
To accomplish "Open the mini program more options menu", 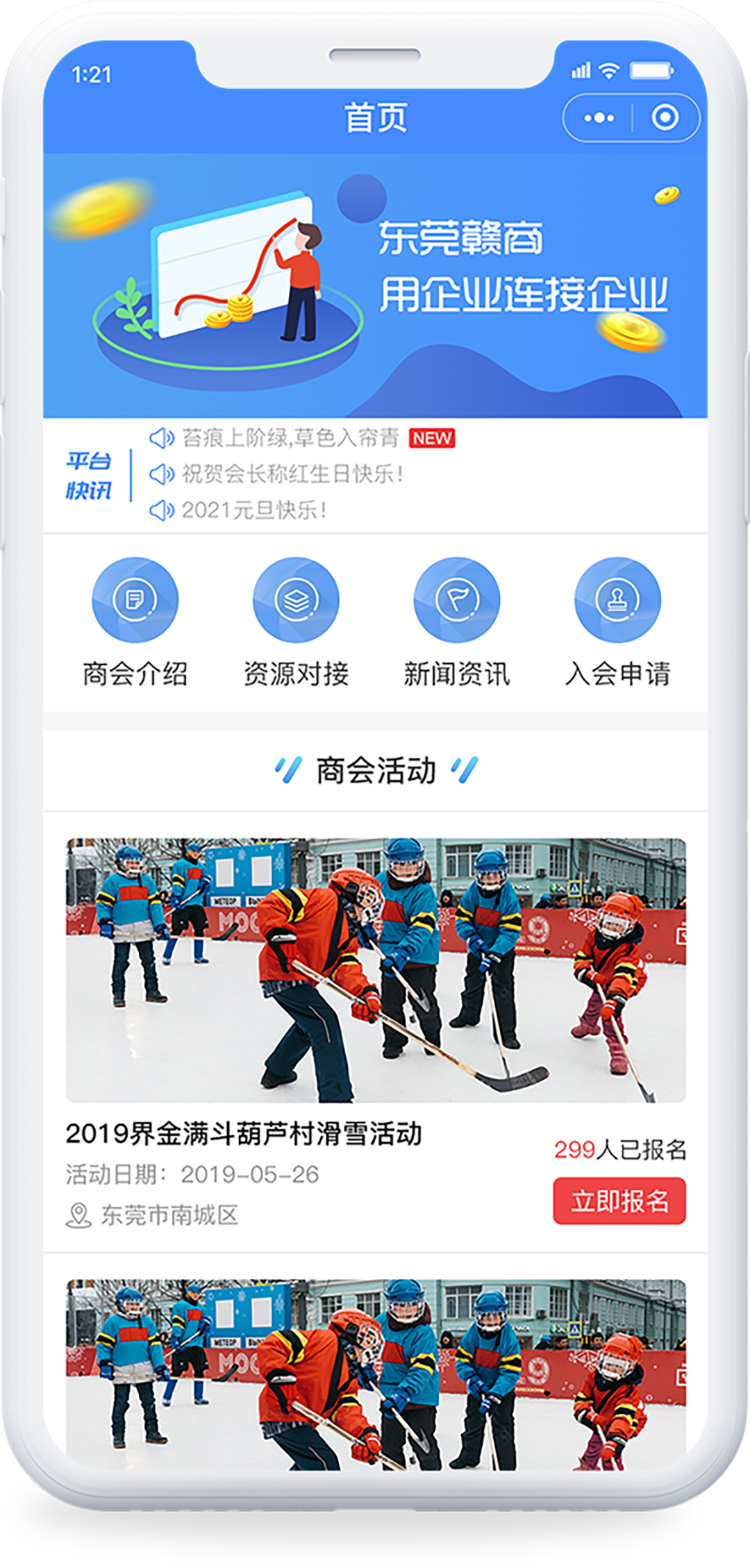I will 599,118.
